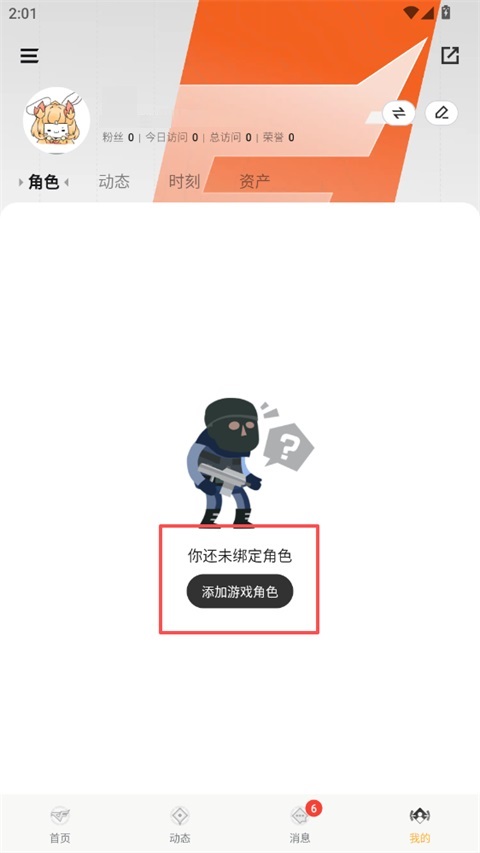Edit profile with the pencil icon
The image size is (480, 853).
(441, 113)
